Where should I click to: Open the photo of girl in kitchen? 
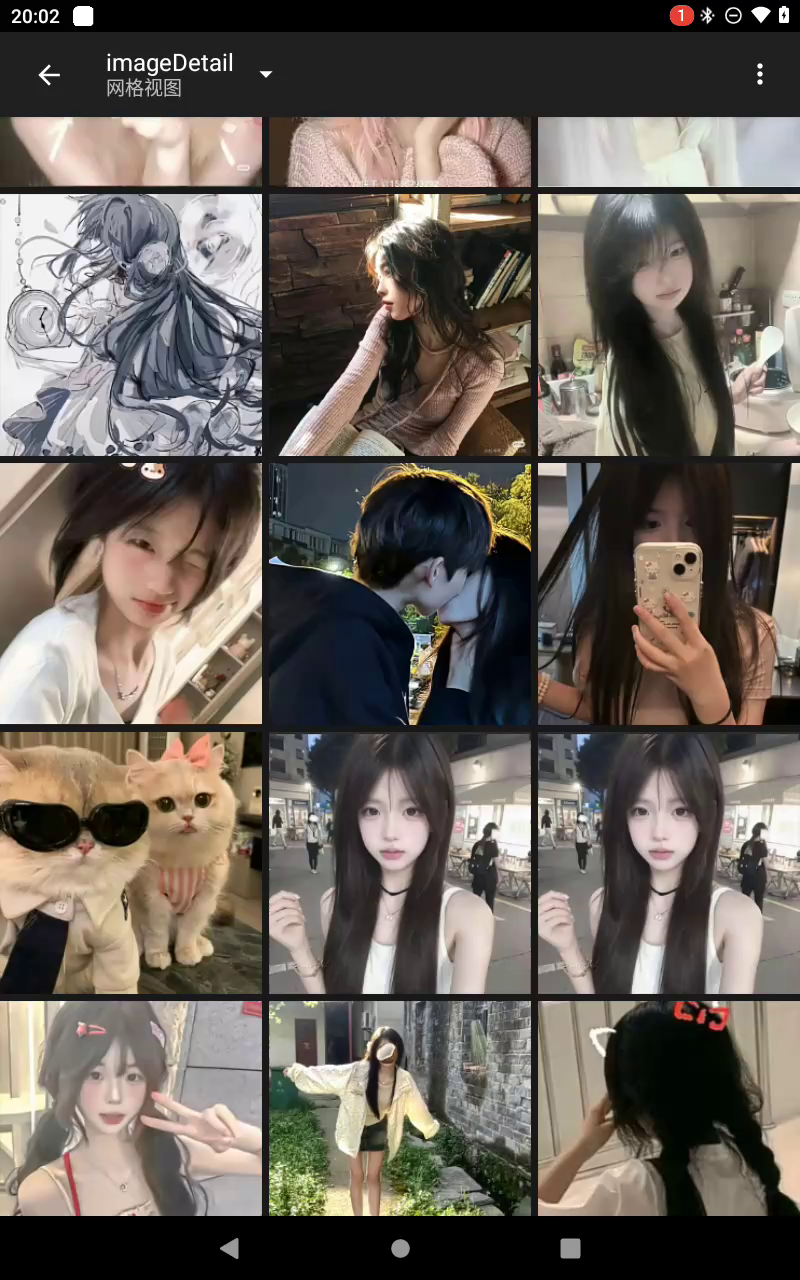669,325
